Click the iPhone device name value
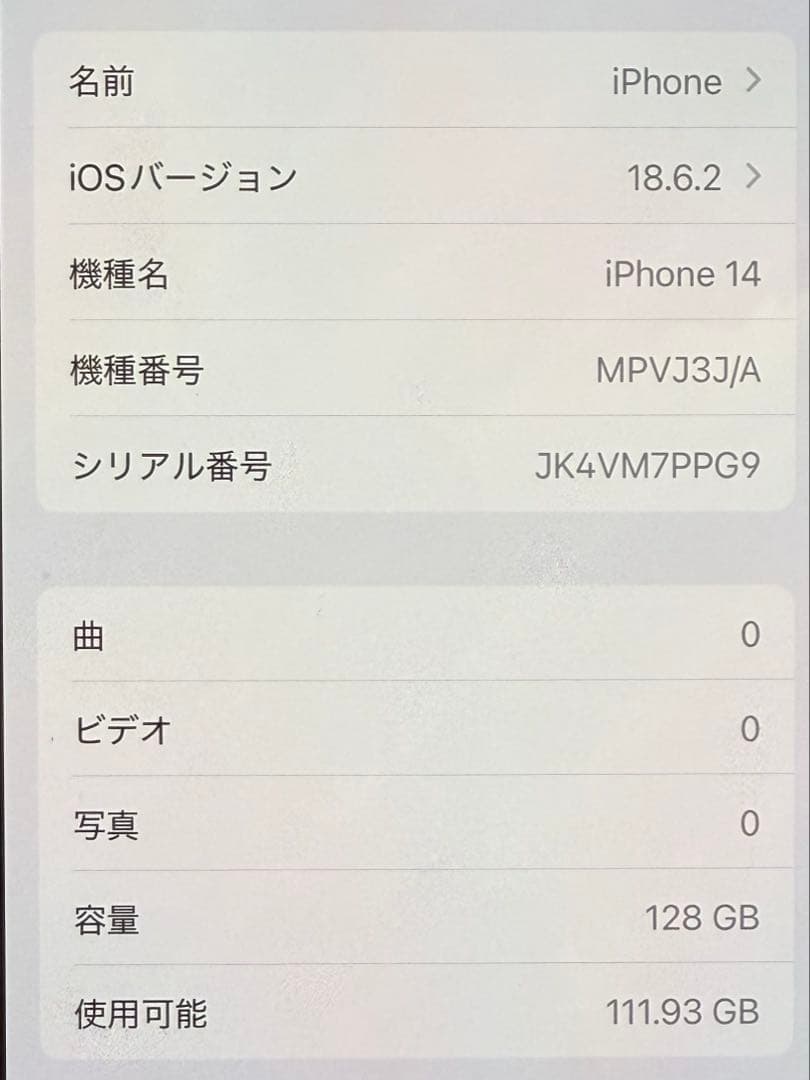810x1080 pixels. point(666,83)
